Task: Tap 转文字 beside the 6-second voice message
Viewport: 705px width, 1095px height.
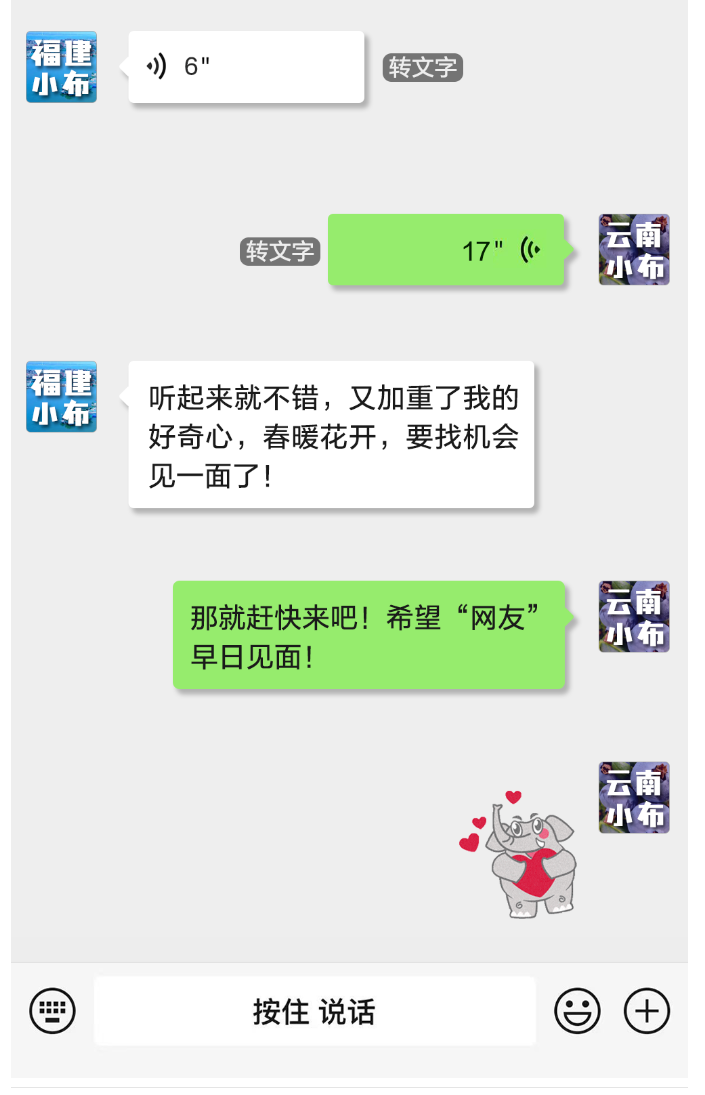Action: pyautogui.click(x=422, y=68)
